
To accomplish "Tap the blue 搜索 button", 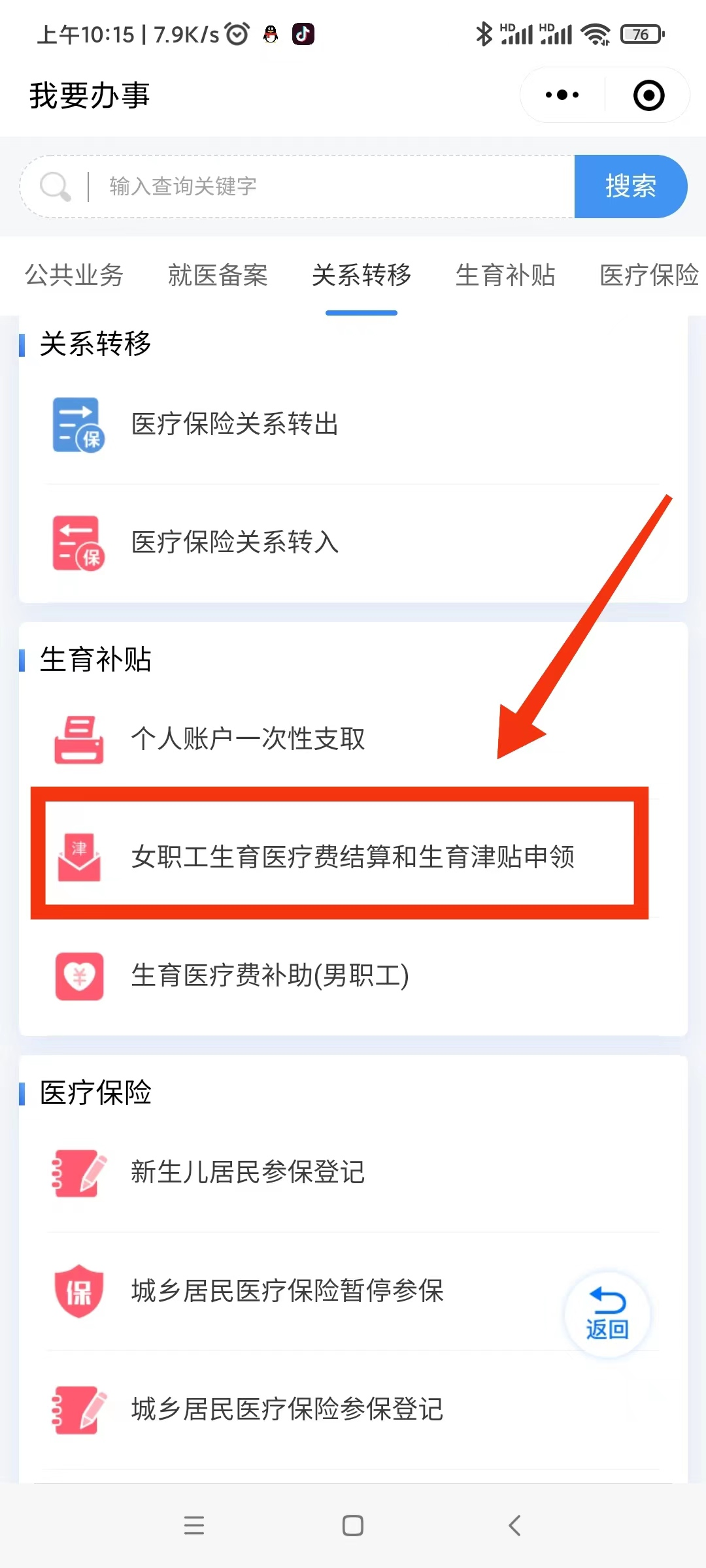I will coord(630,186).
